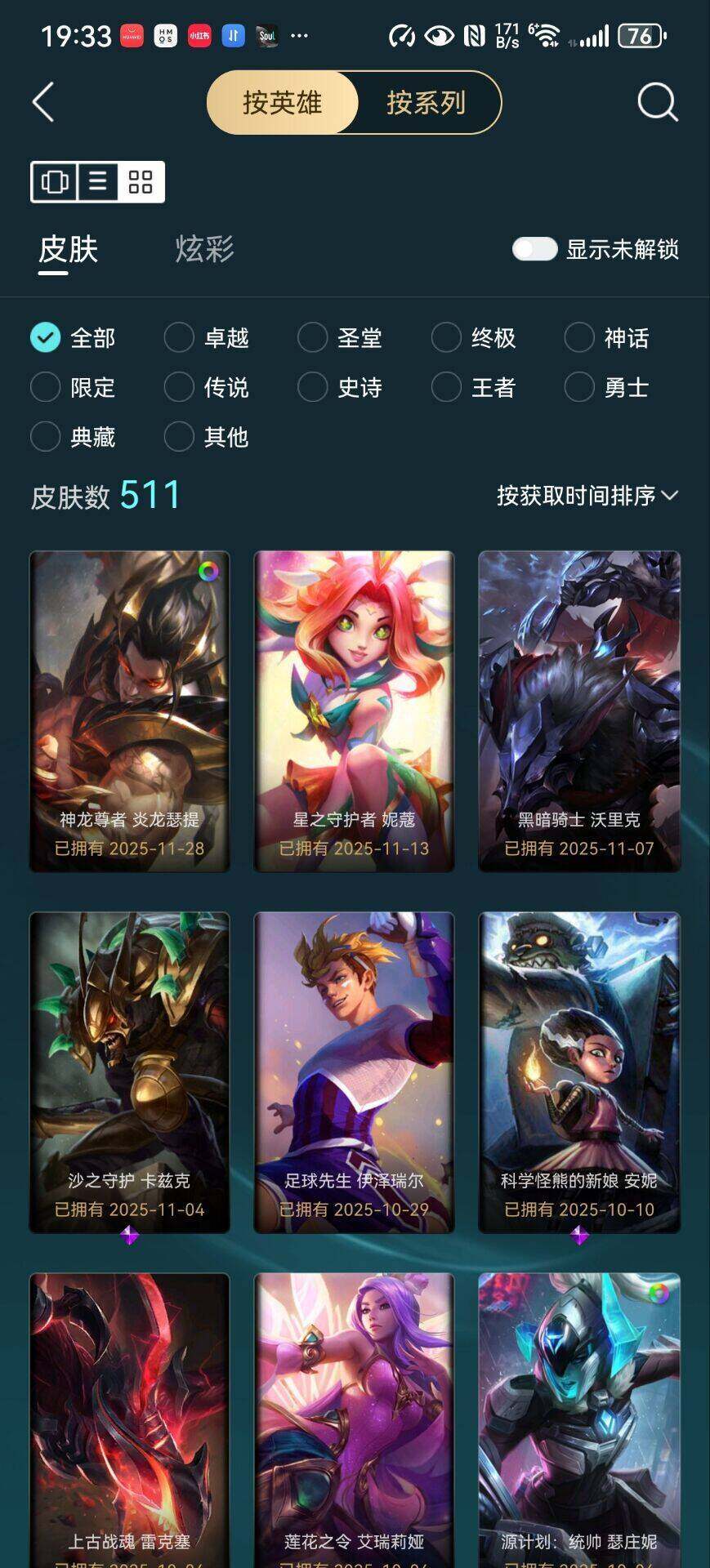The width and height of the screenshot is (710, 1568).
Task: View the 黑暗骑士 沃里克 skin
Action: click(x=578, y=710)
